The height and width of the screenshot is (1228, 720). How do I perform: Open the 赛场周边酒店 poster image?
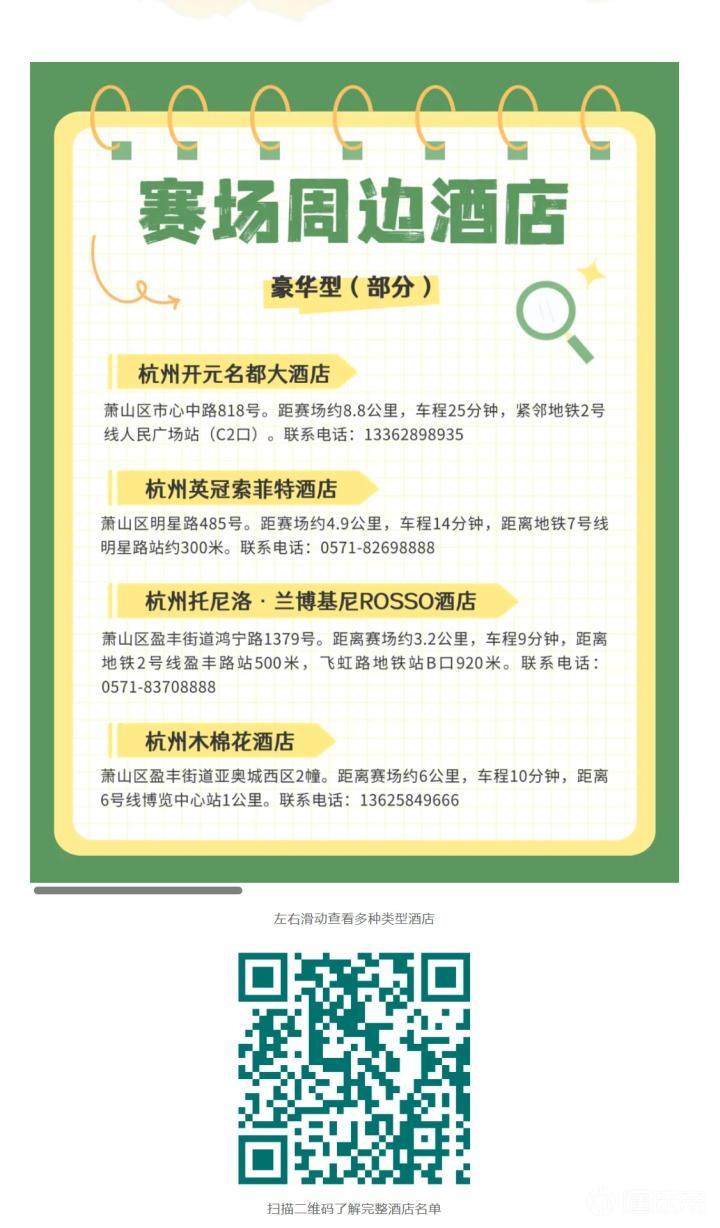[x=354, y=472]
